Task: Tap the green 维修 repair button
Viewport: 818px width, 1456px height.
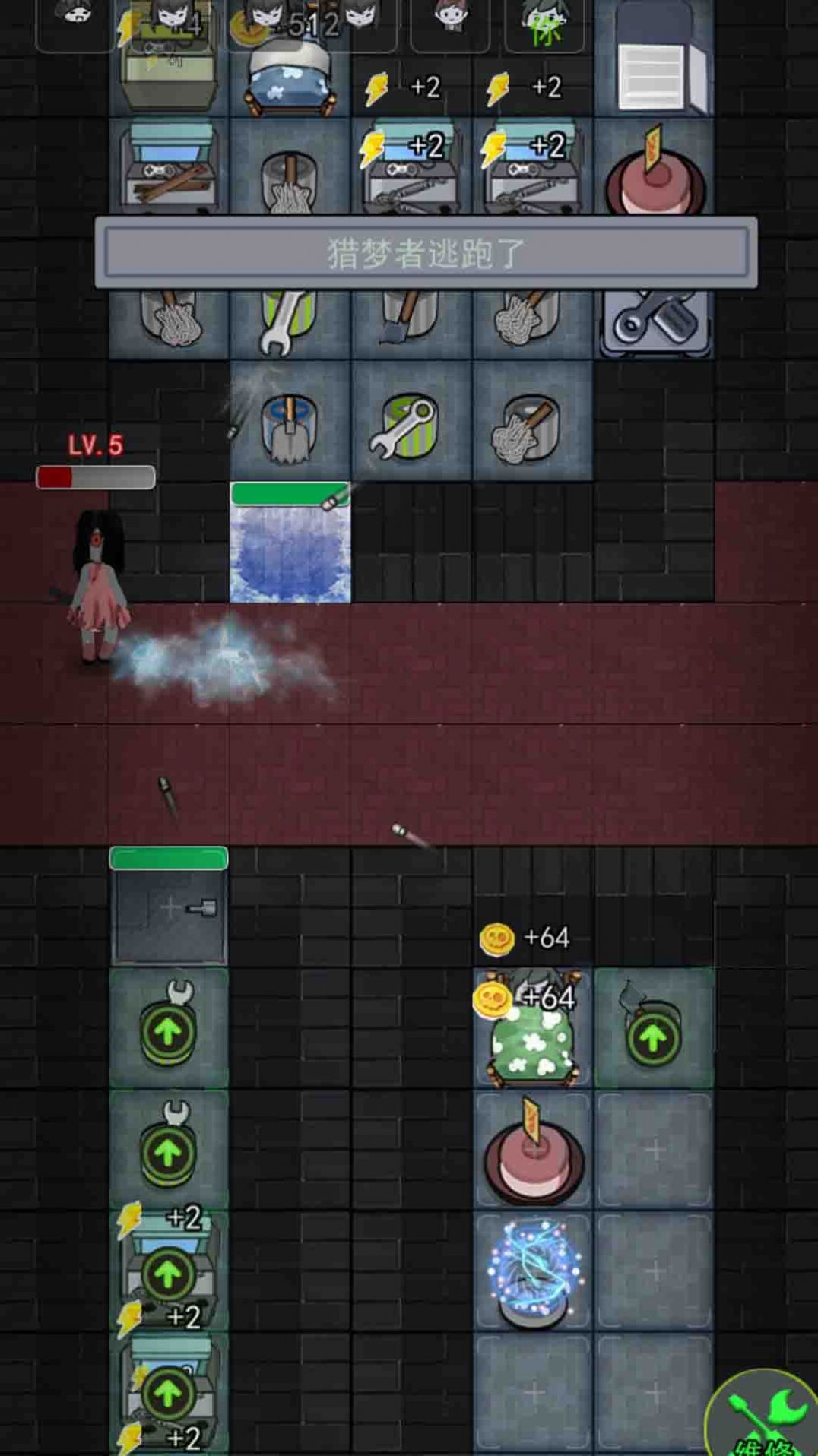Action: coord(764,1415)
